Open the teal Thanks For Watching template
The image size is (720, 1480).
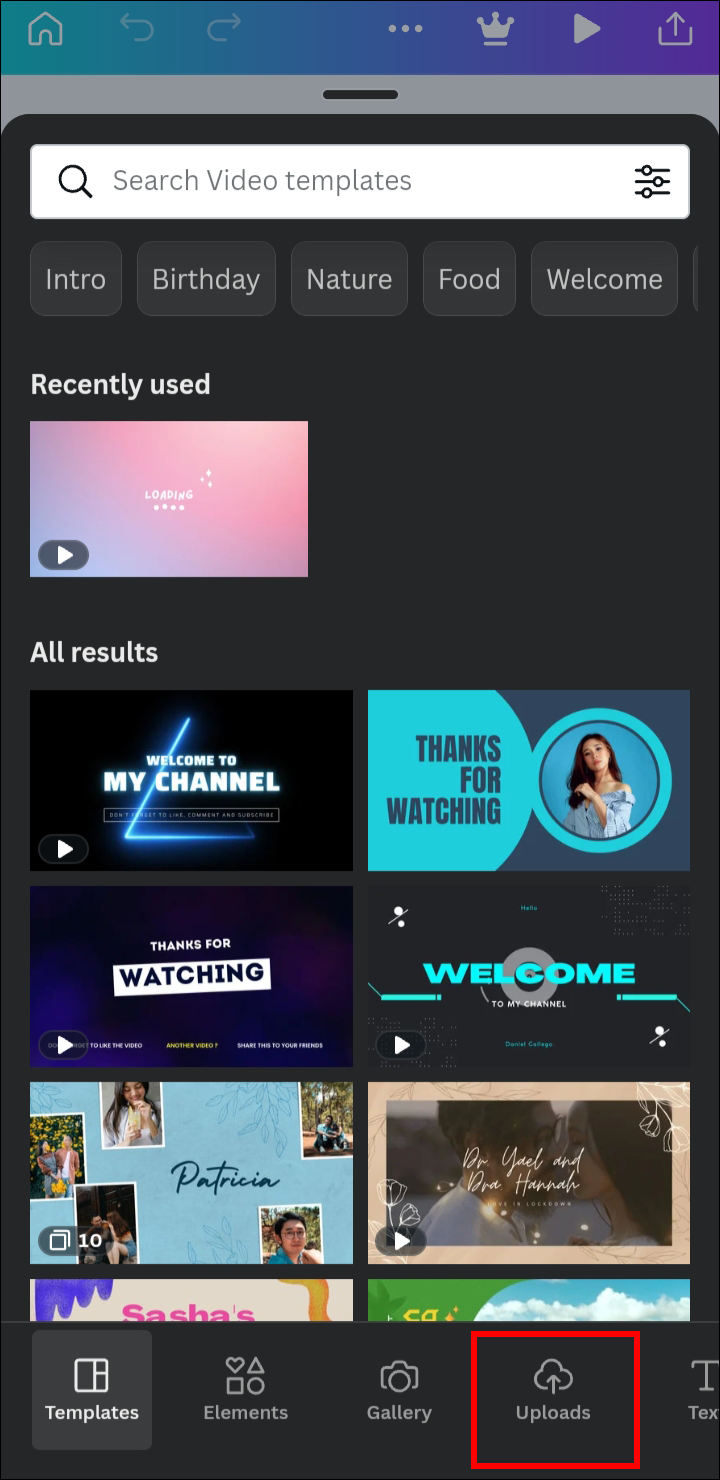tap(529, 780)
